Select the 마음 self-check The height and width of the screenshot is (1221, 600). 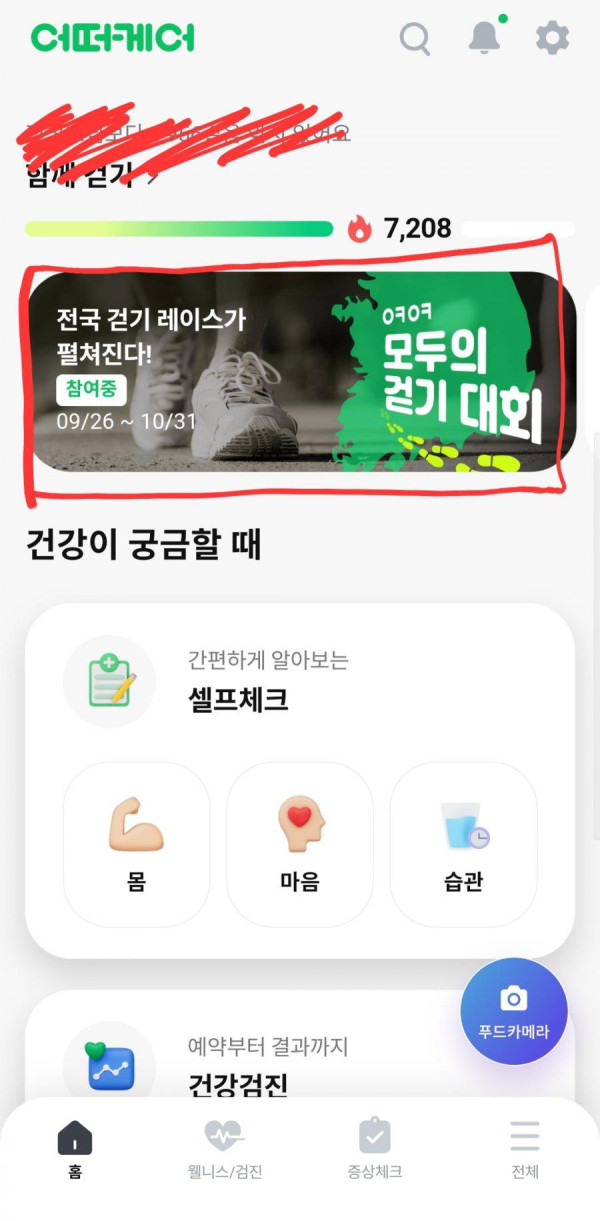click(x=300, y=844)
